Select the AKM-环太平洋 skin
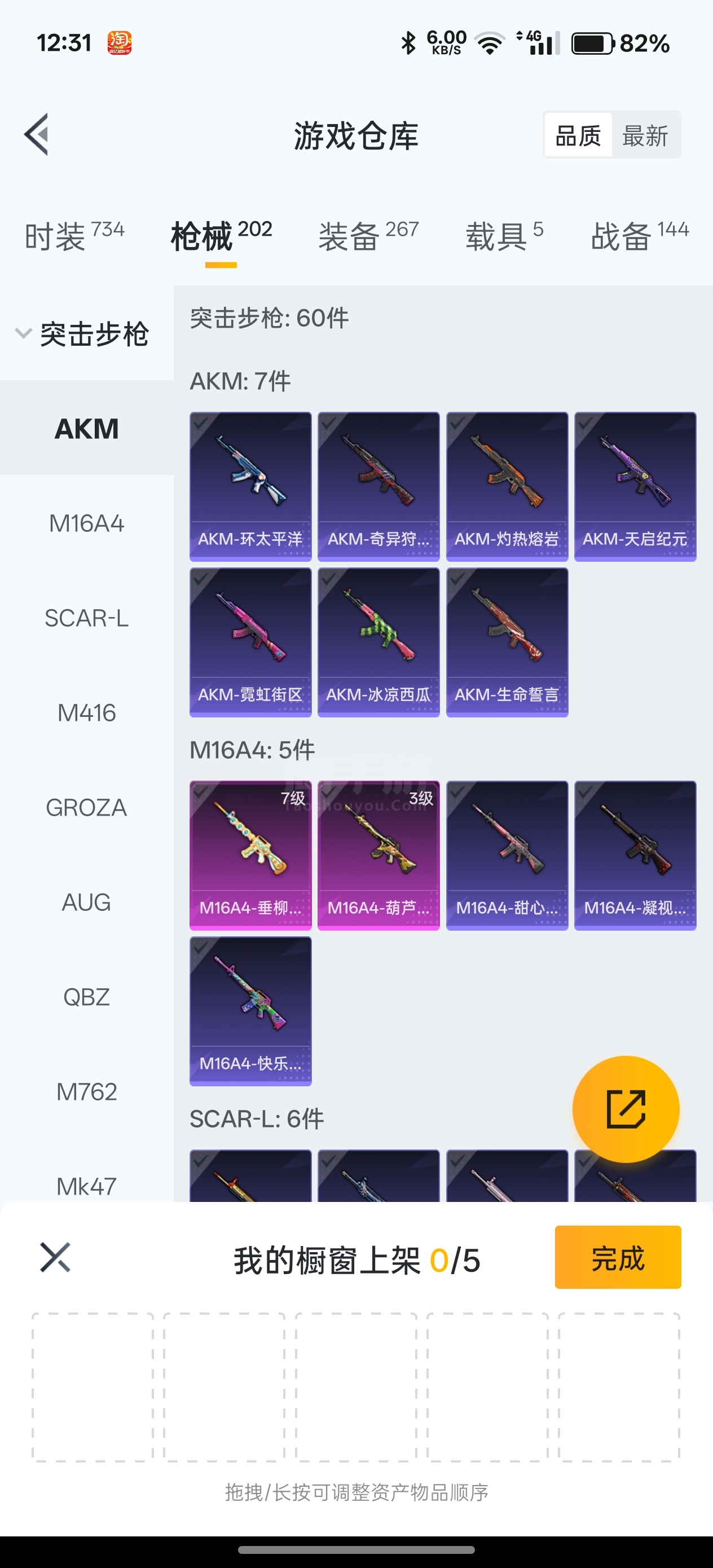Viewport: 713px width, 1568px height. [250, 486]
